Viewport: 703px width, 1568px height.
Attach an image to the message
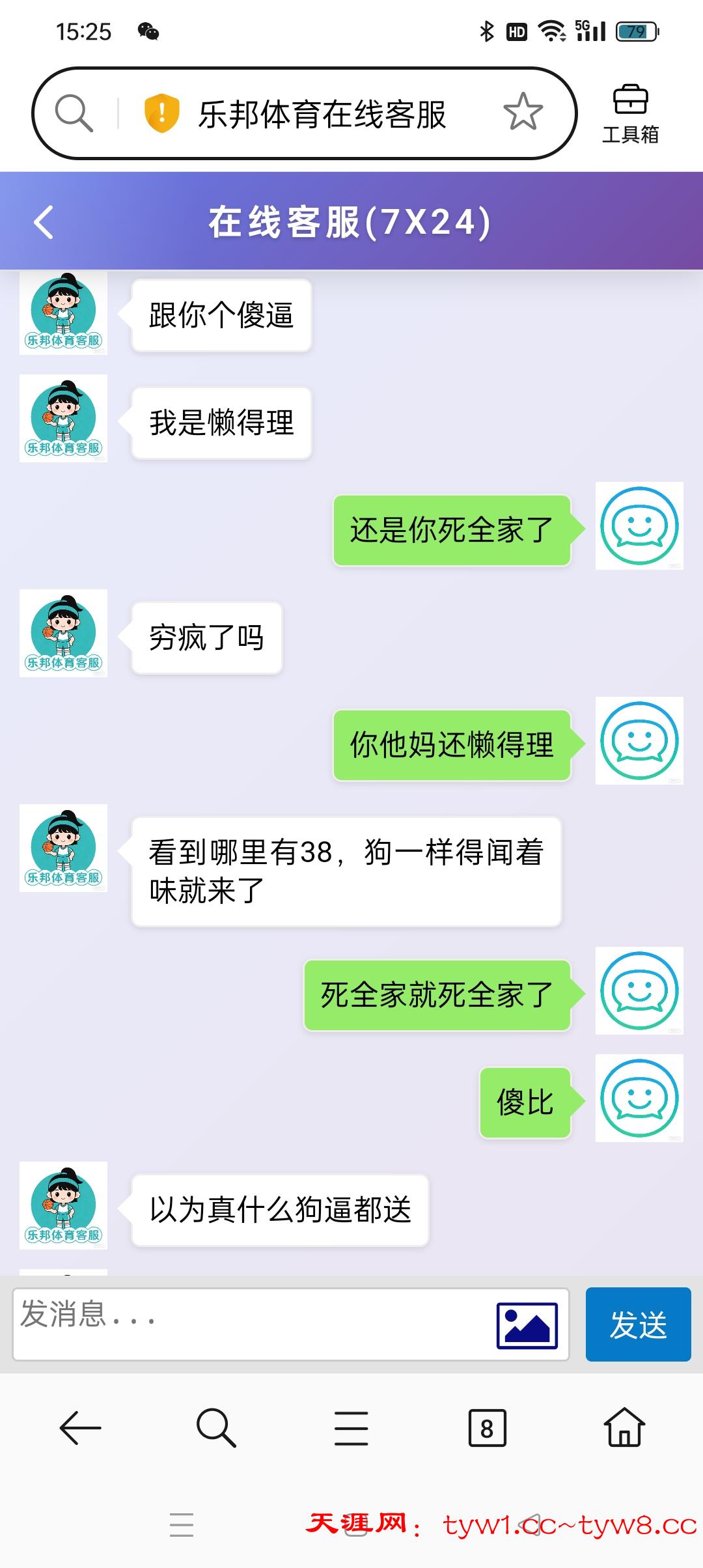(527, 1325)
